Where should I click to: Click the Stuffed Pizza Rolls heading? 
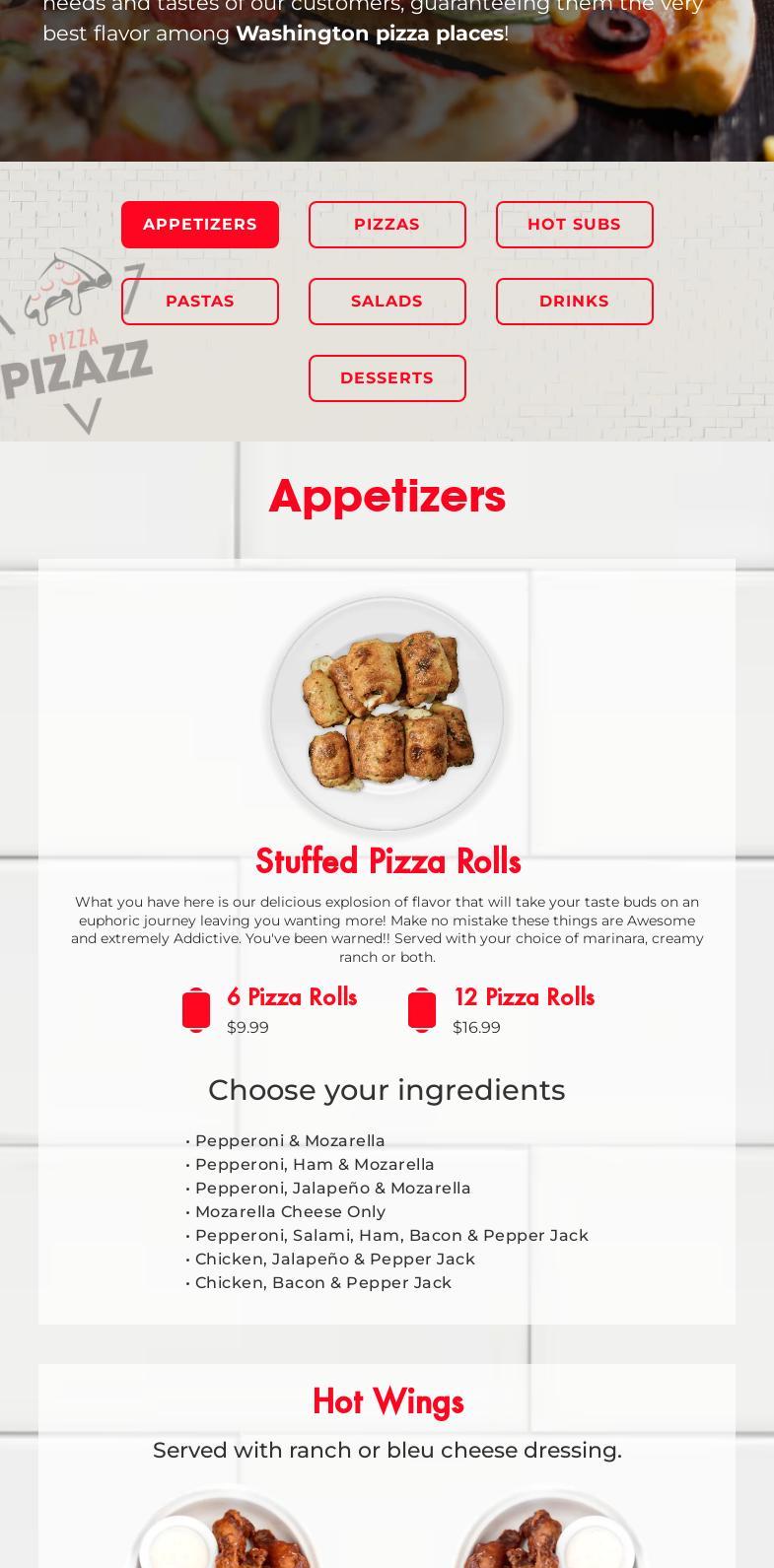point(387,860)
